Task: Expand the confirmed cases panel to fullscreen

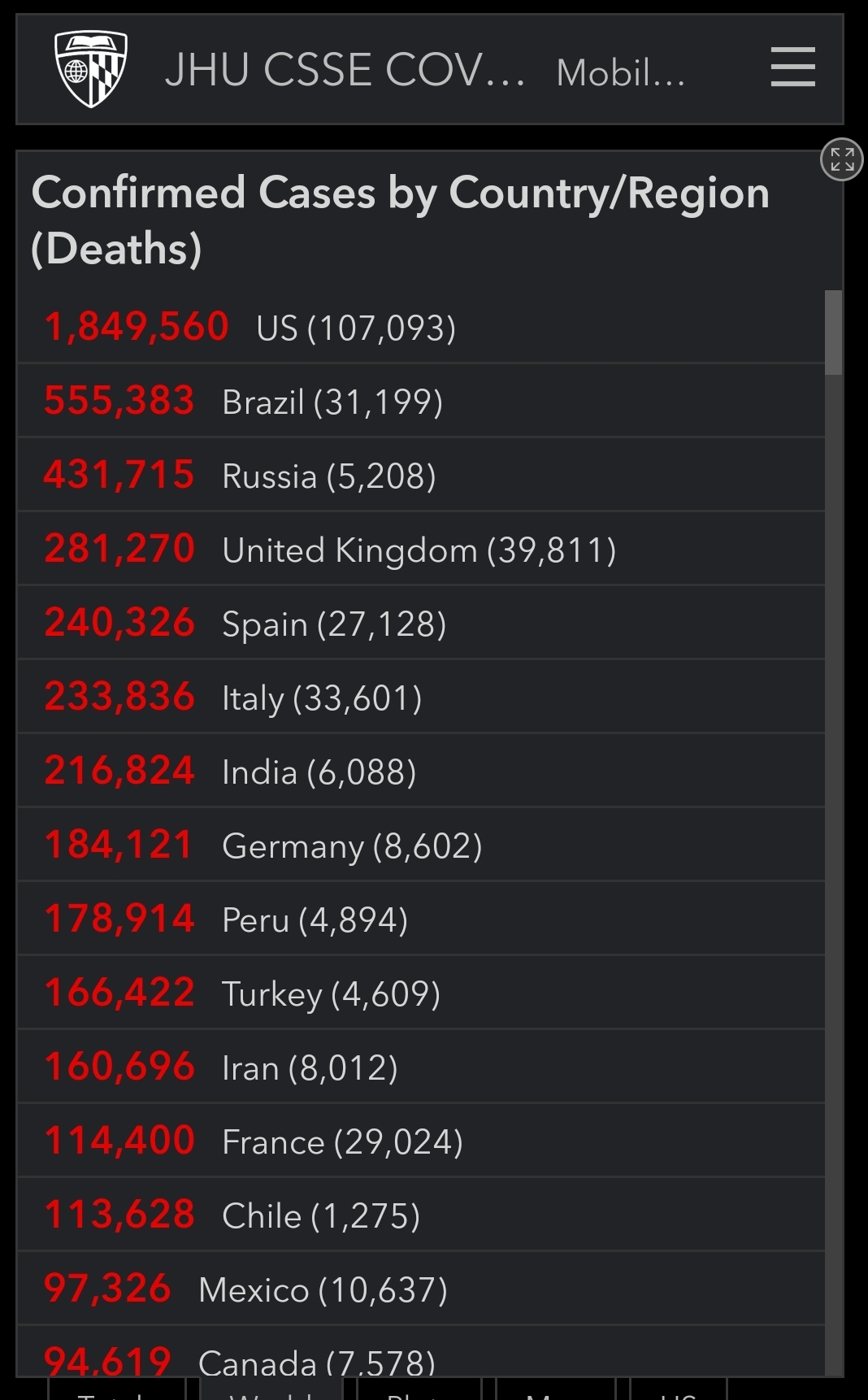Action: coord(842,159)
